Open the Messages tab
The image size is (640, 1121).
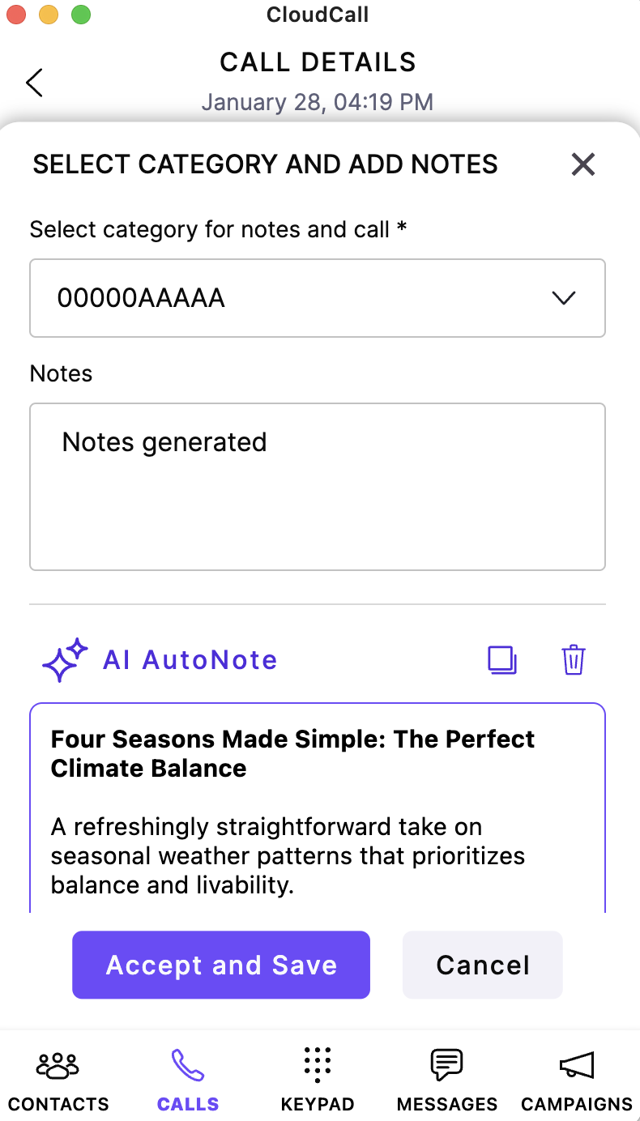[x=447, y=1080]
